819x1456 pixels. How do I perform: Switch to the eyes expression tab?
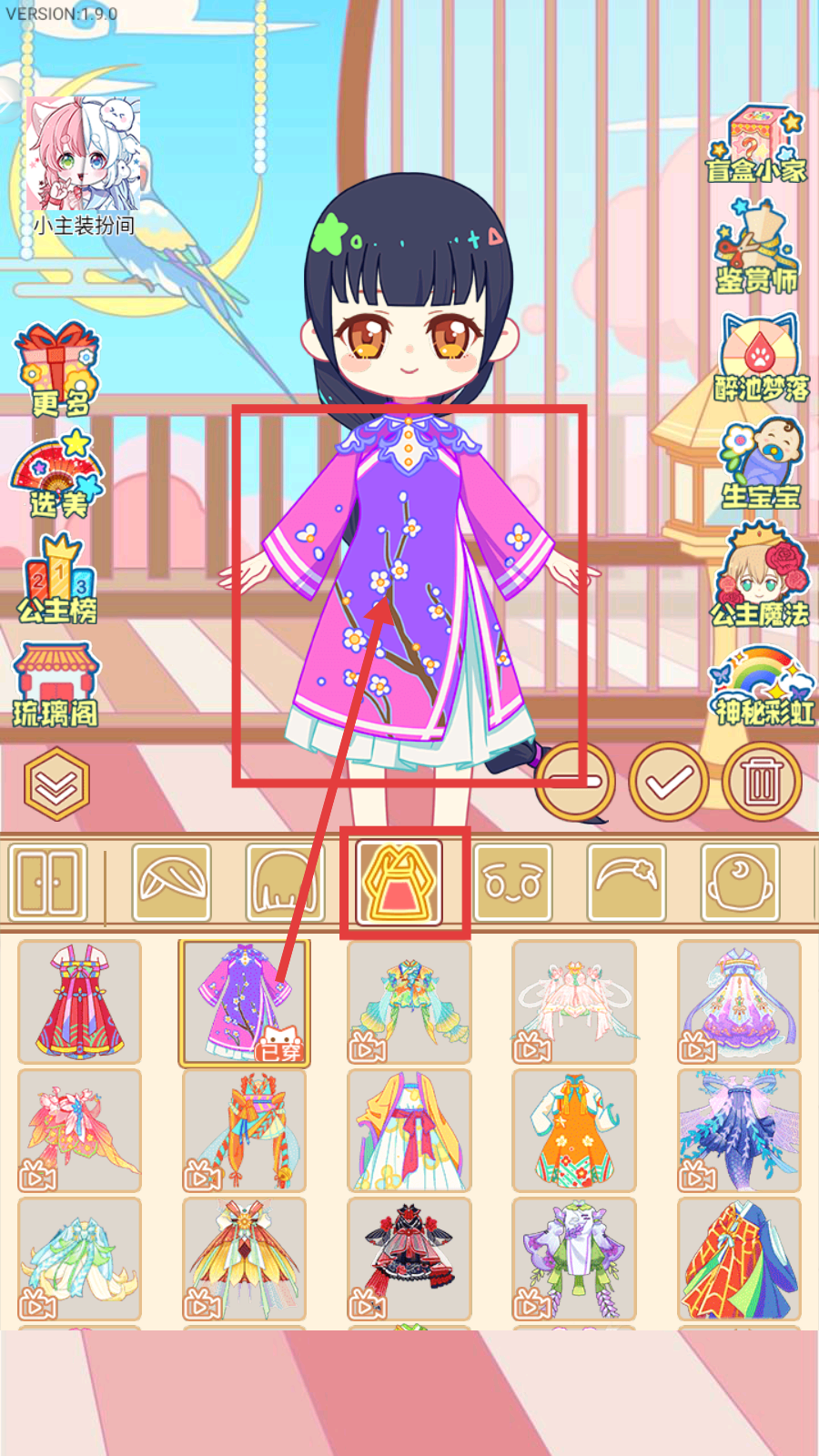point(512,882)
